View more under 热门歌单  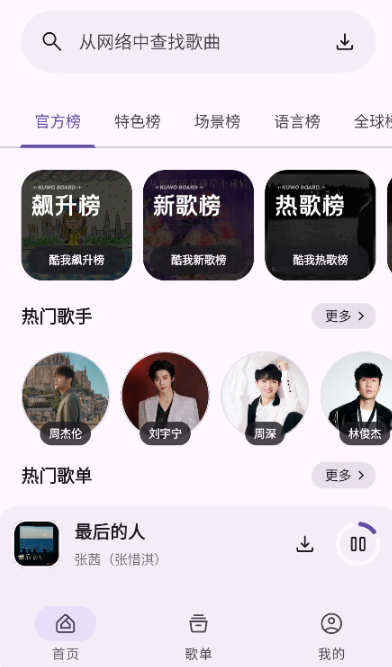click(344, 475)
